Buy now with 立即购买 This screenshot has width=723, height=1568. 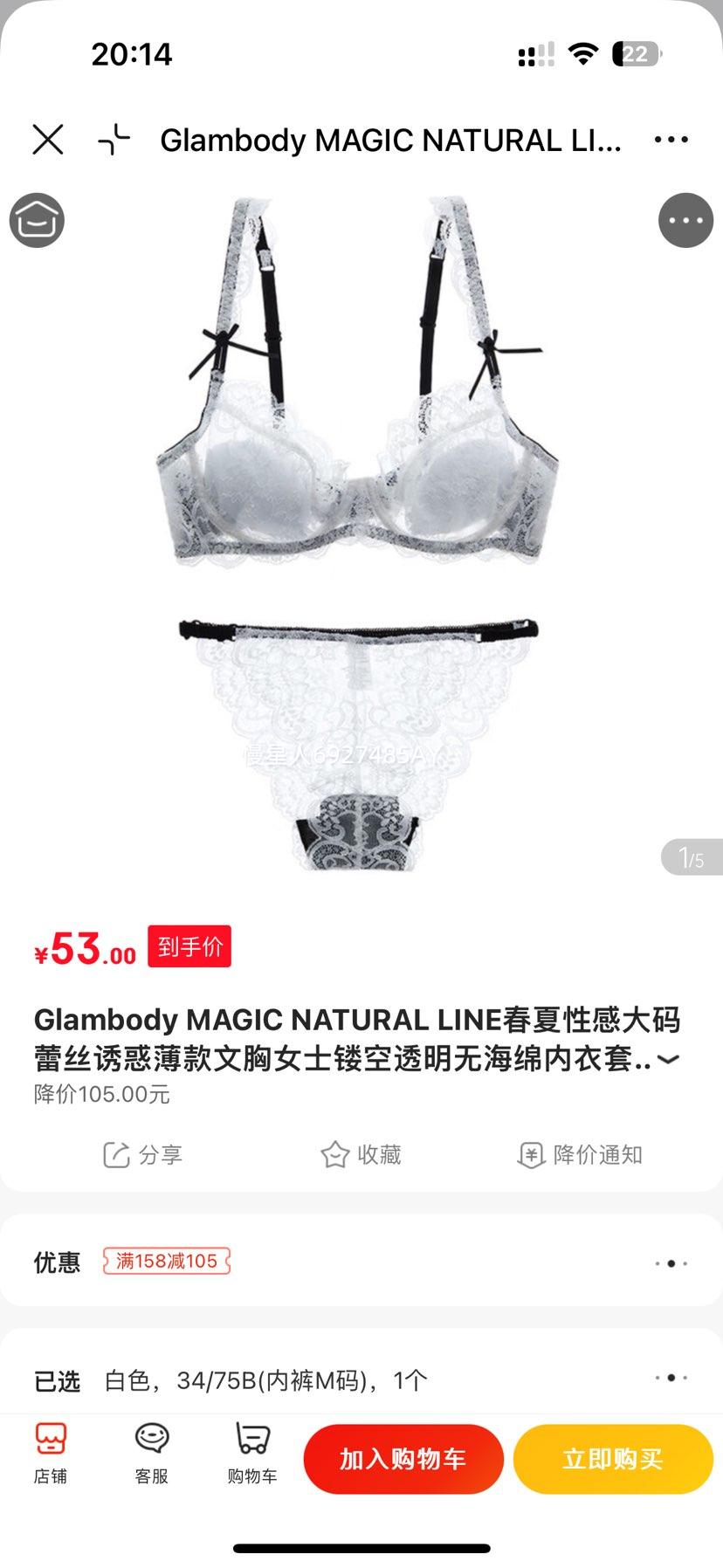click(613, 1459)
